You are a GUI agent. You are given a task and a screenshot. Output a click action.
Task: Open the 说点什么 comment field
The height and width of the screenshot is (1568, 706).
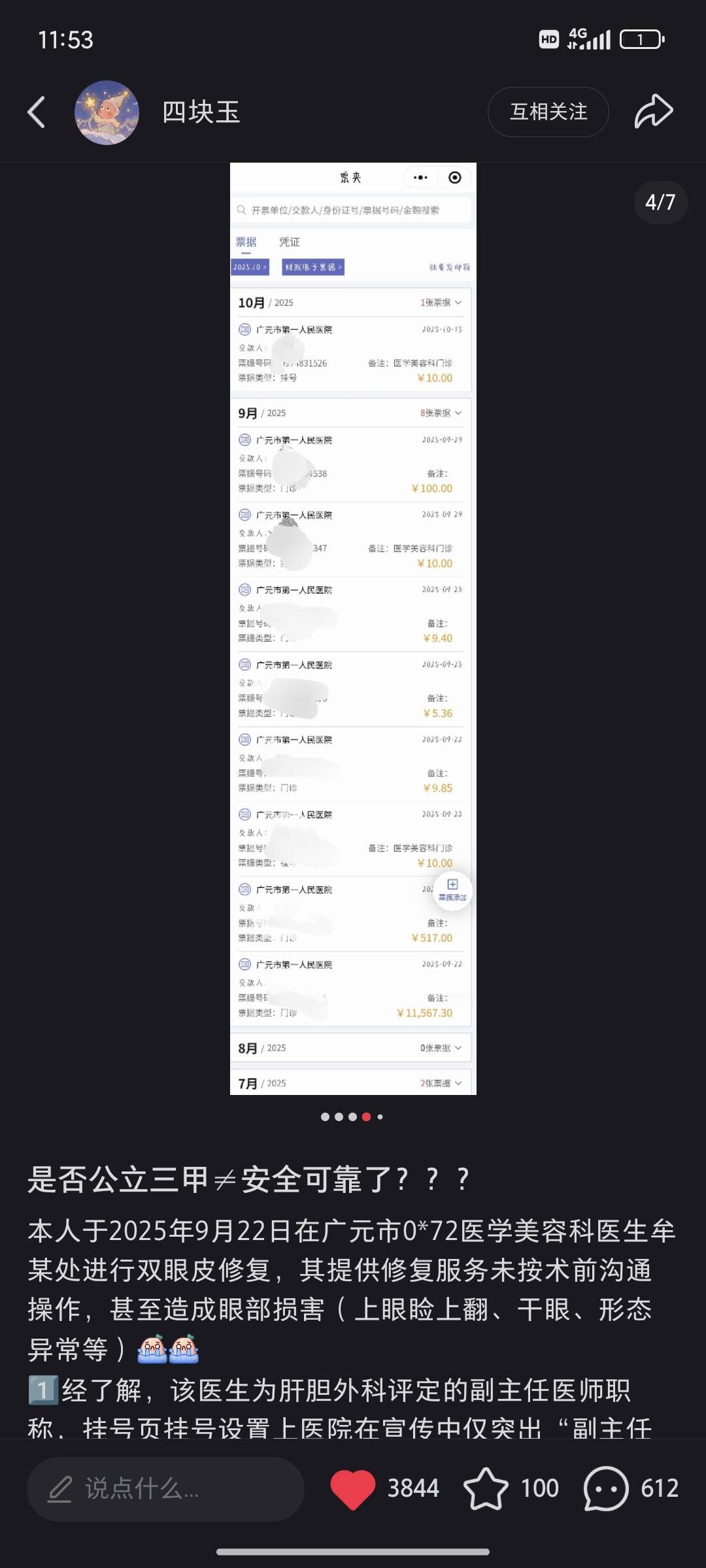[x=165, y=1489]
